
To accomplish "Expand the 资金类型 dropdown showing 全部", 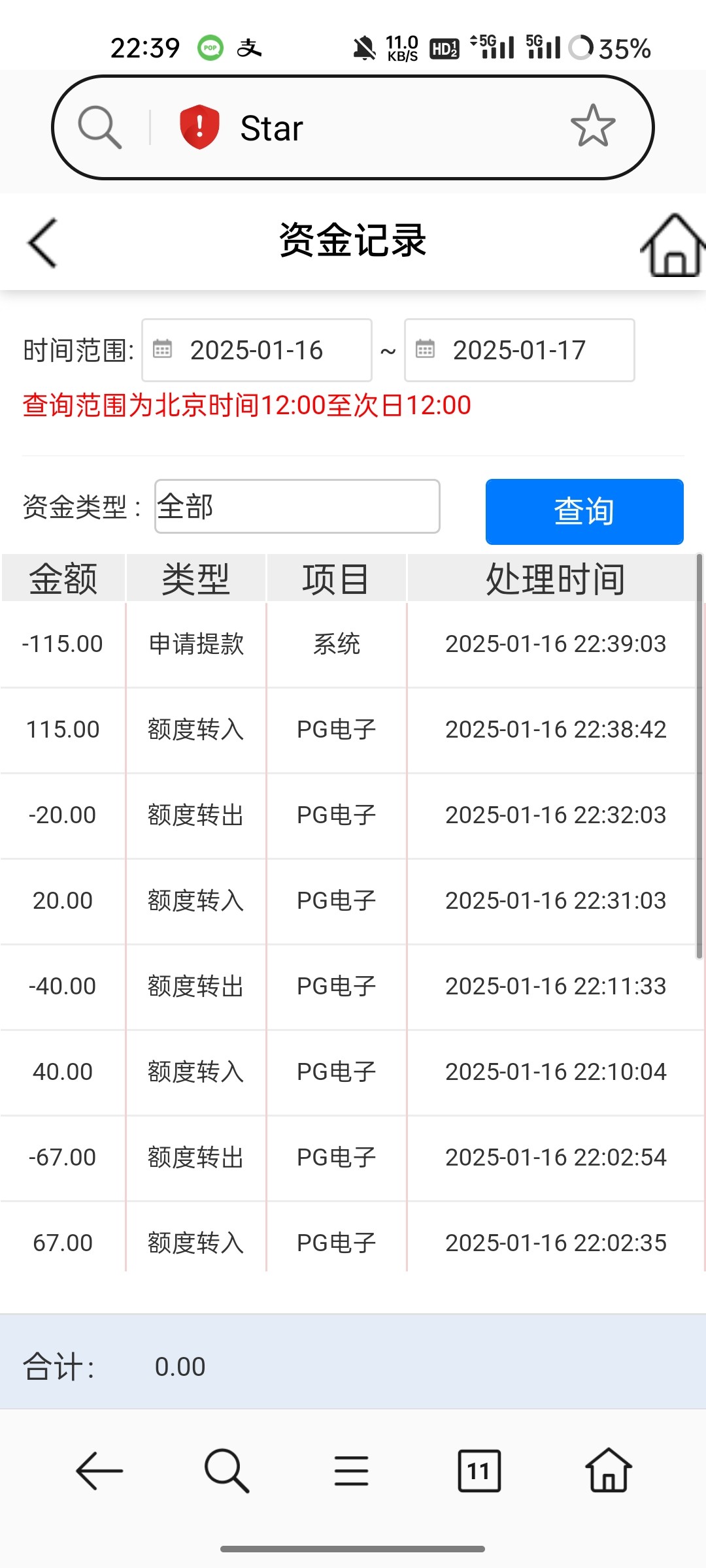I will [297, 506].
